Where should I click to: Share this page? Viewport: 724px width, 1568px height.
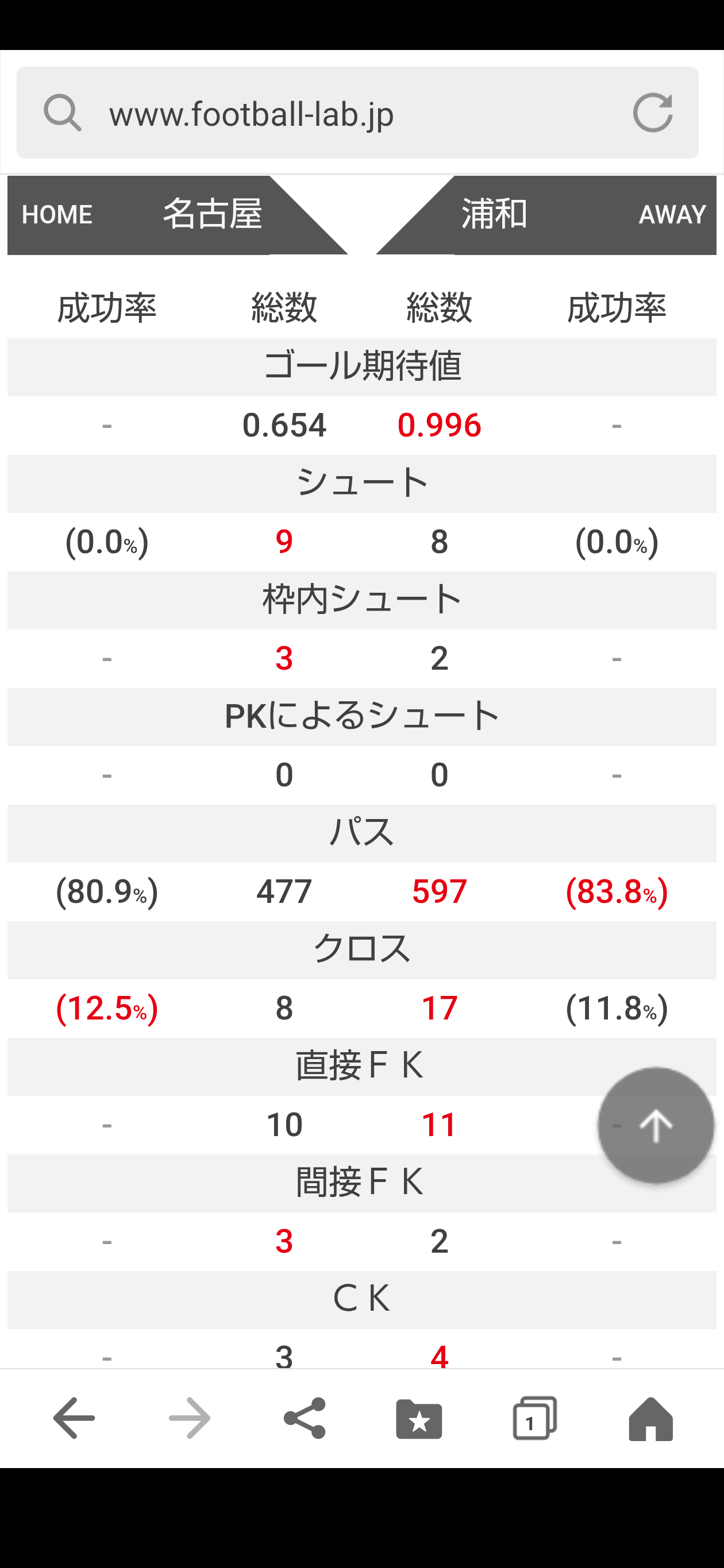pos(305,1418)
